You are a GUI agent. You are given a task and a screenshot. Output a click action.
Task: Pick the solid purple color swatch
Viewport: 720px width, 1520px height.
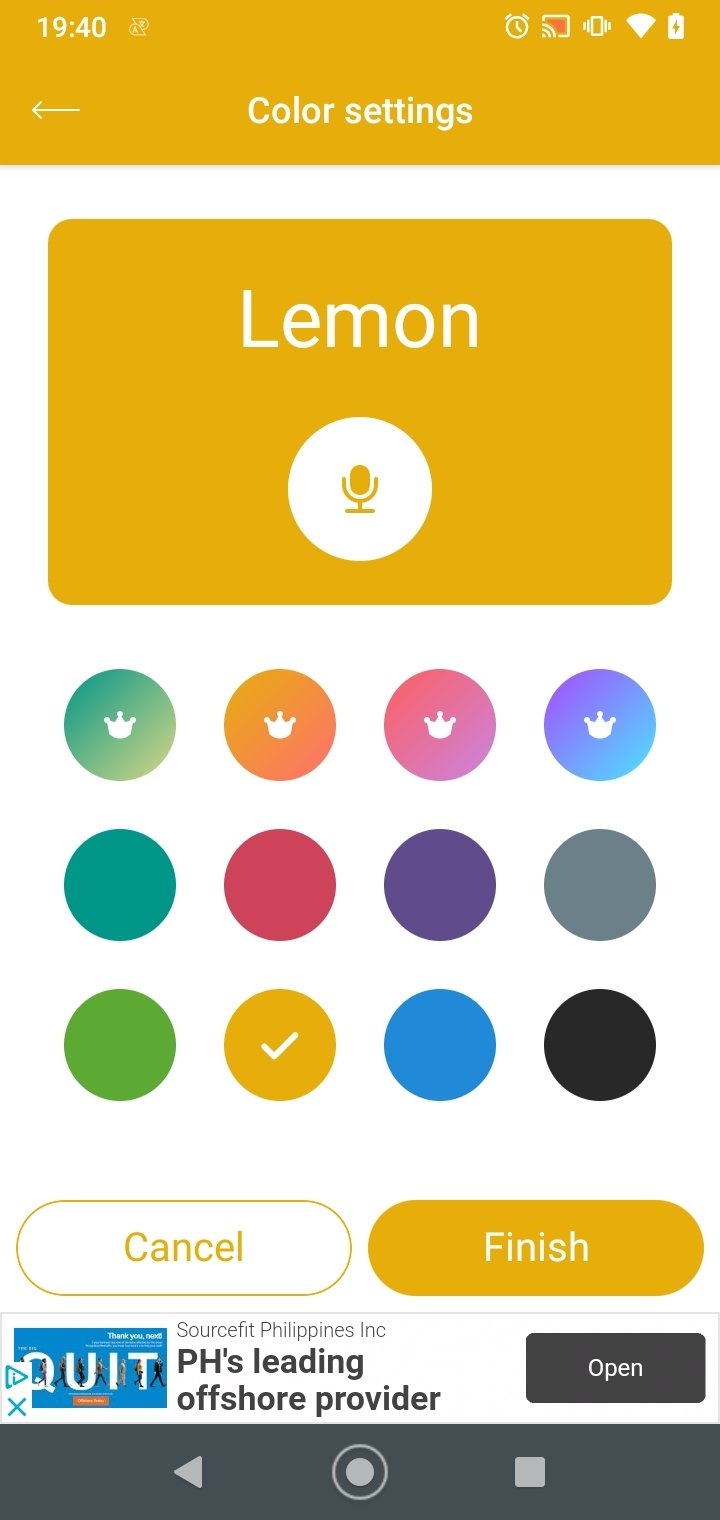point(440,885)
